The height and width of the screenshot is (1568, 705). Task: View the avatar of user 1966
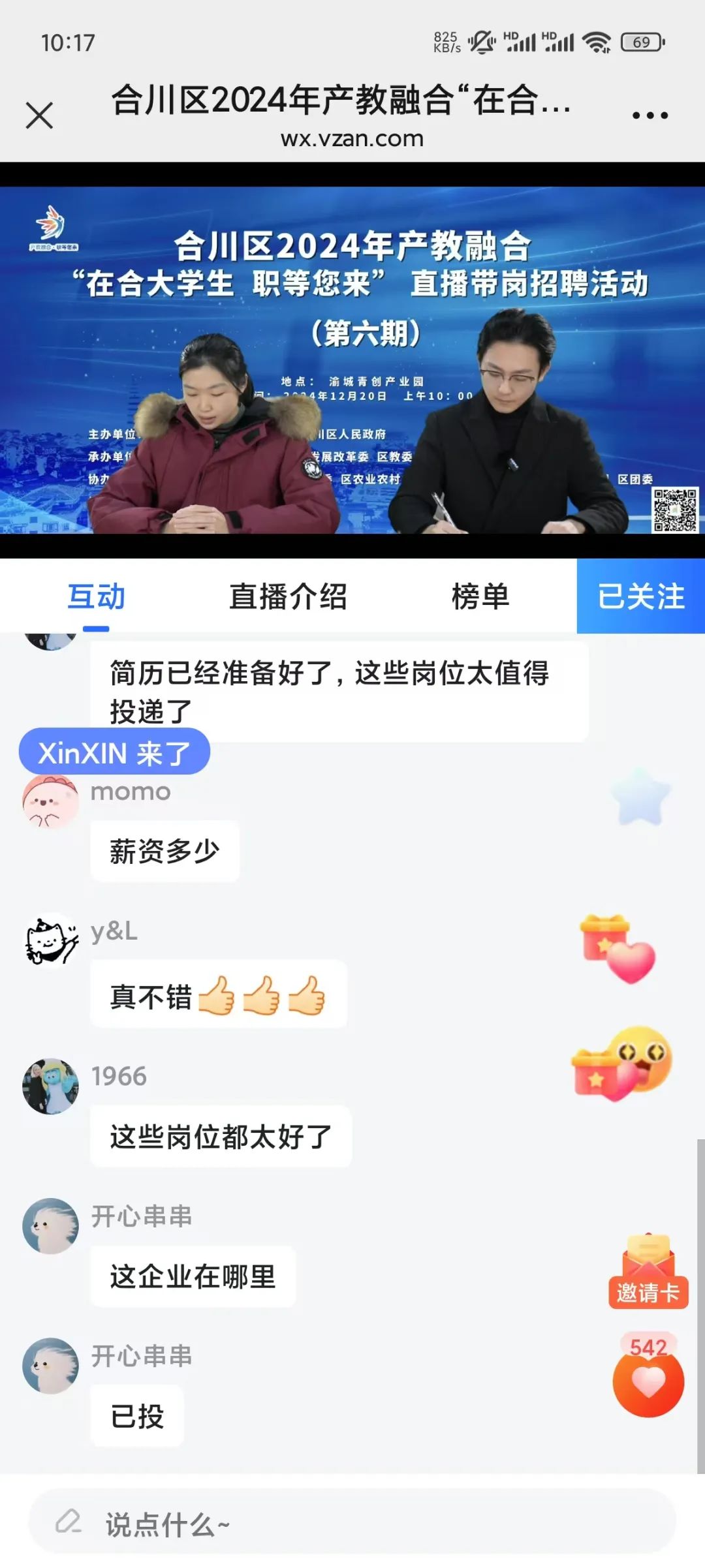50,1086
